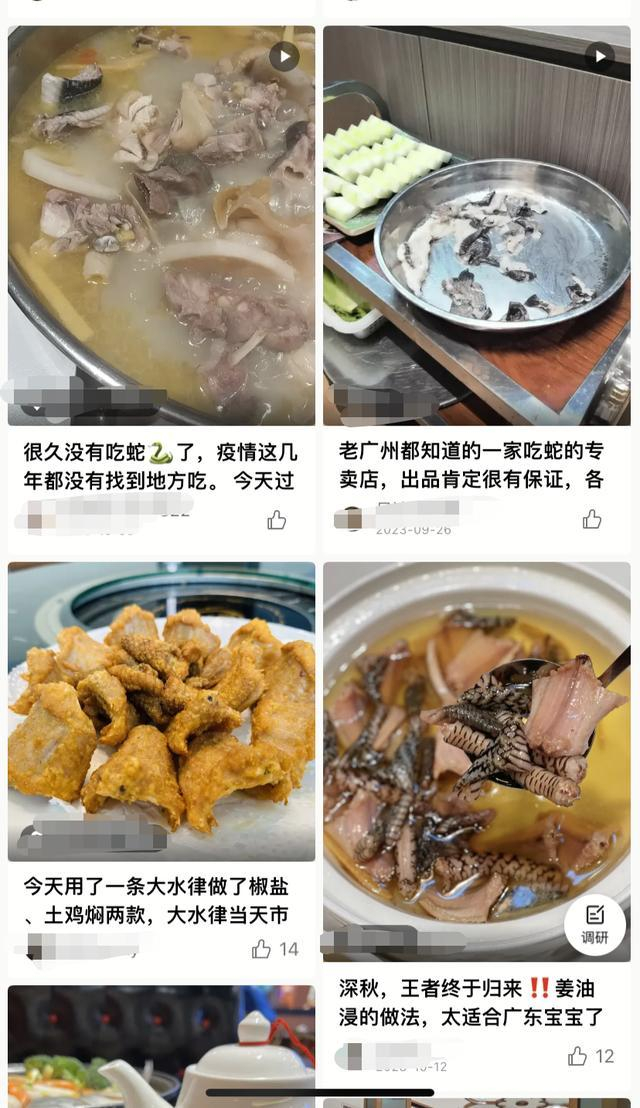Open the teapot photo post

tap(161, 1046)
